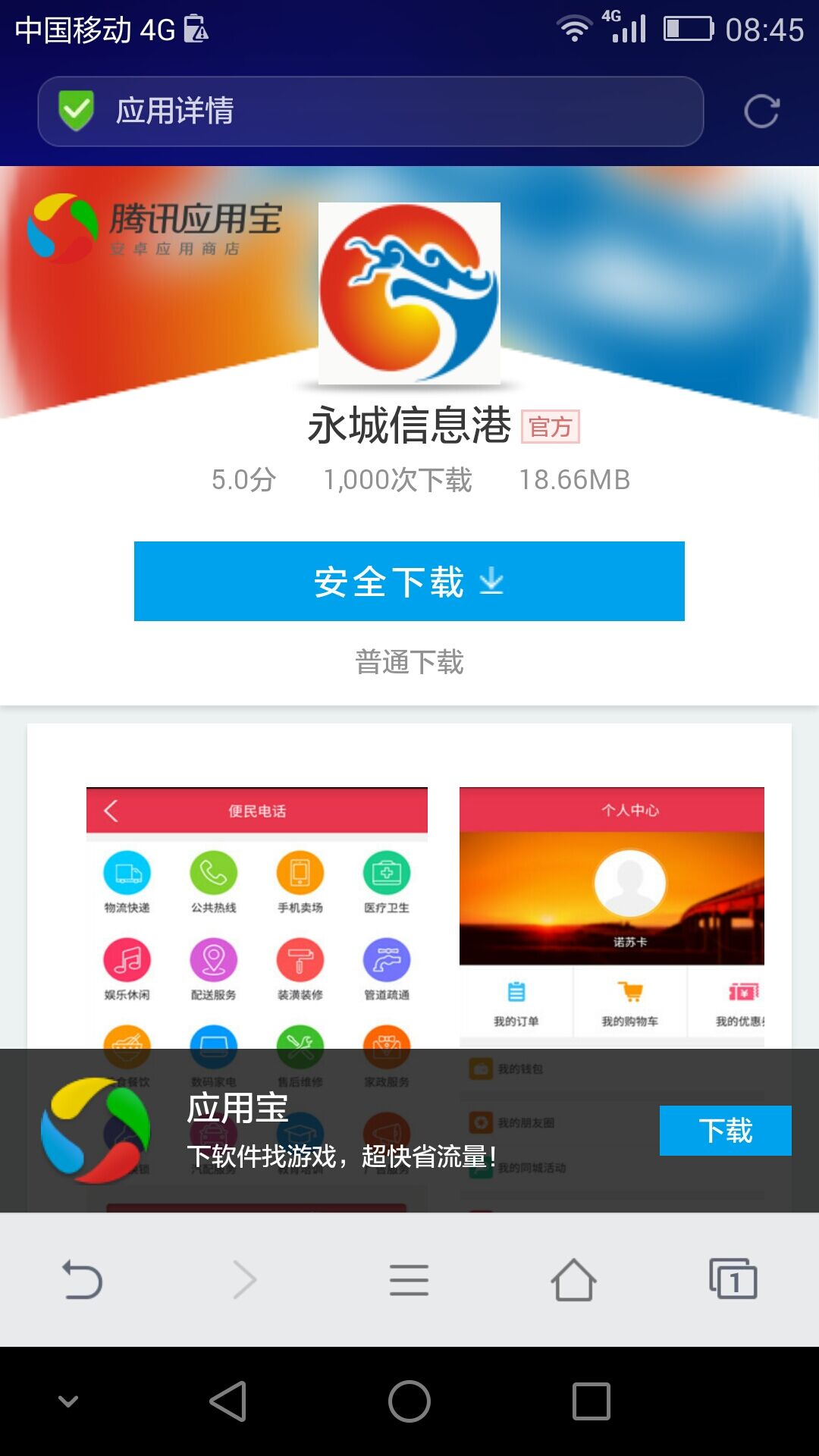Go forward with the browser forward arrow
This screenshot has height=1456, width=819.
click(x=244, y=1280)
